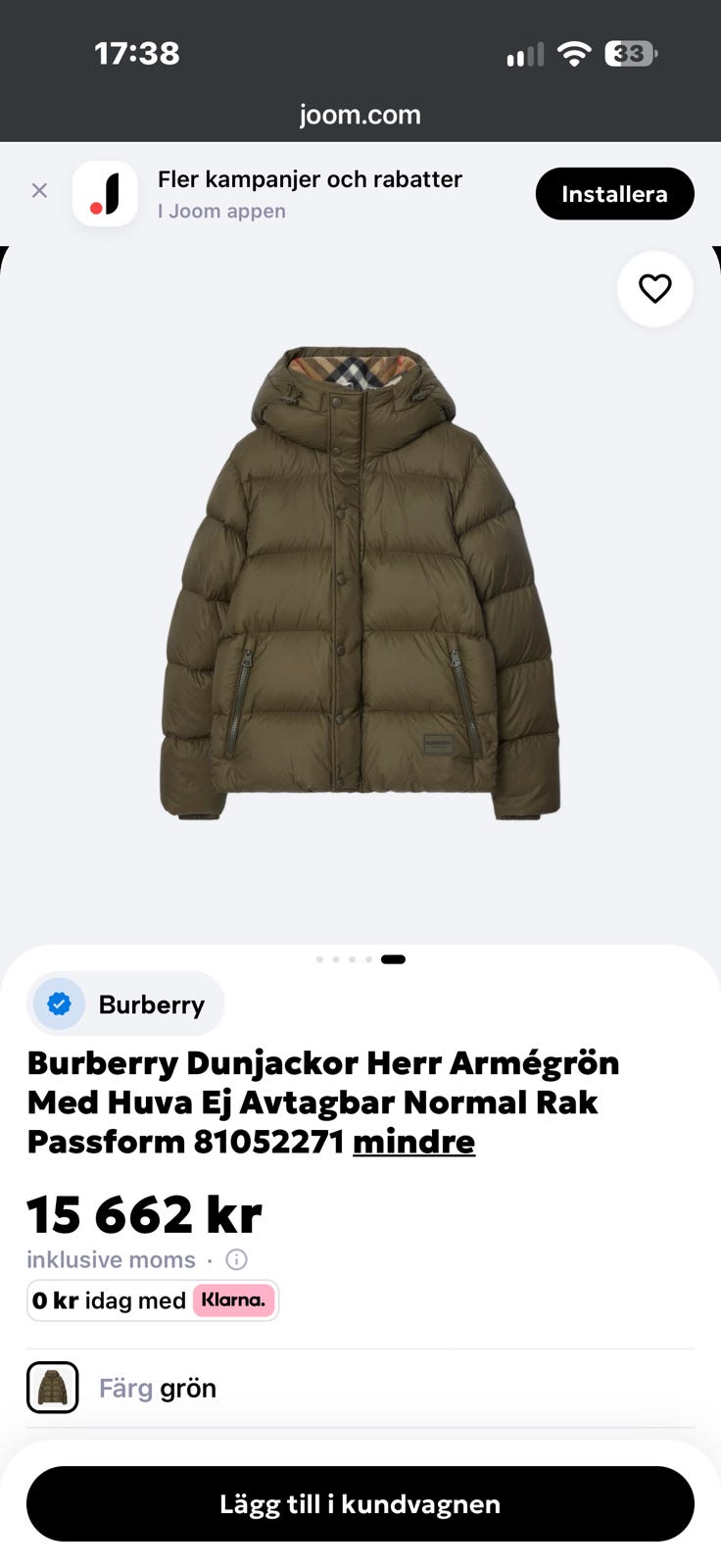Open Klarna payment details
This screenshot has height=1568, width=721.
(x=153, y=1300)
